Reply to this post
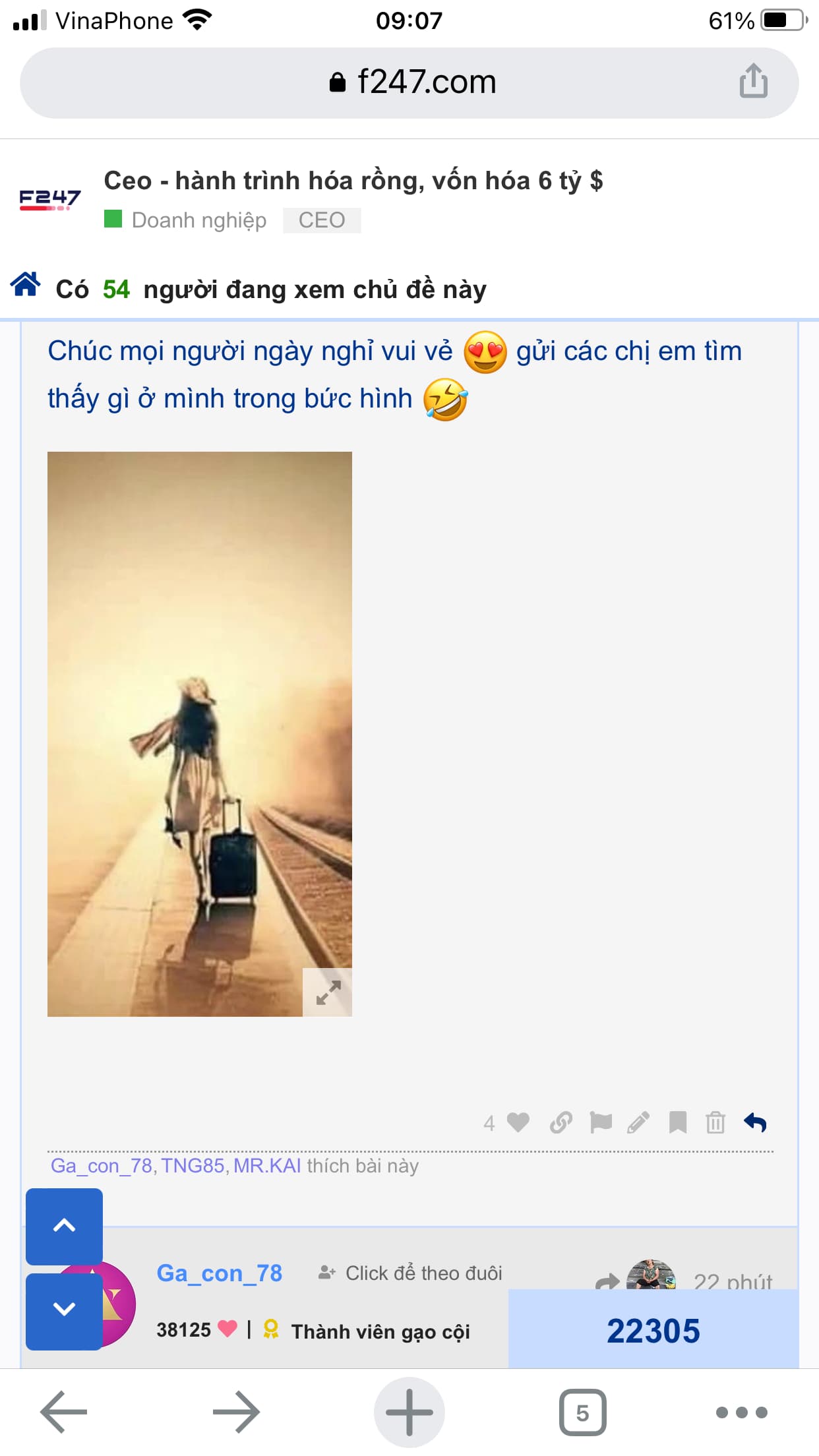 (x=755, y=1122)
